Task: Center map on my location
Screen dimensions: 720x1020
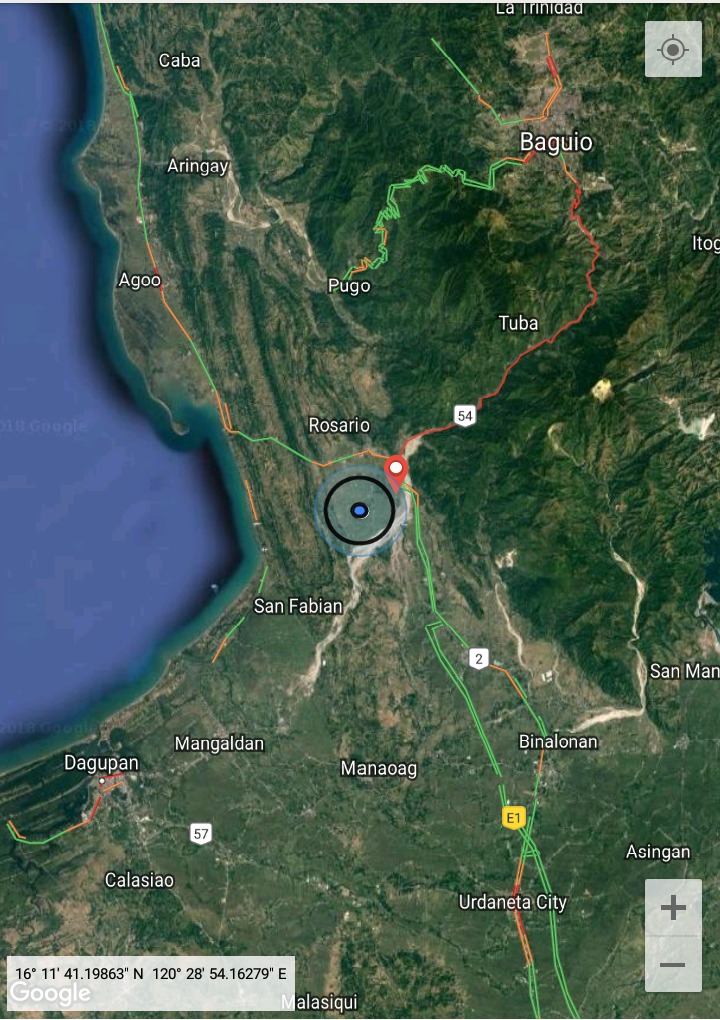Action: 673,49
